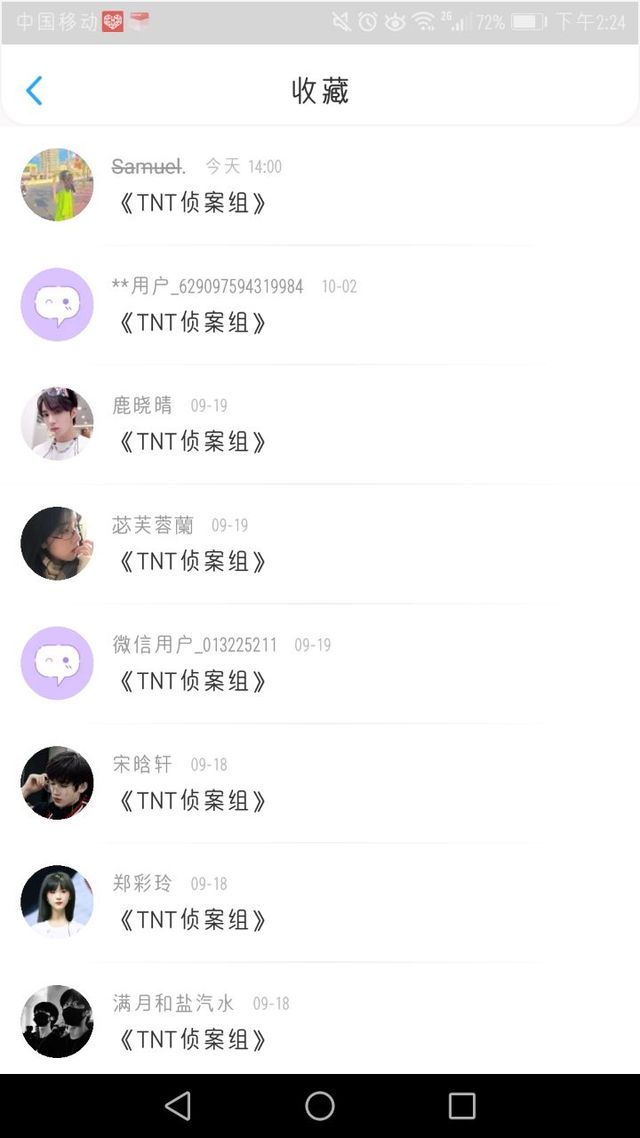640x1138 pixels.
Task: Go back from the 收藏 page
Action: point(34,91)
